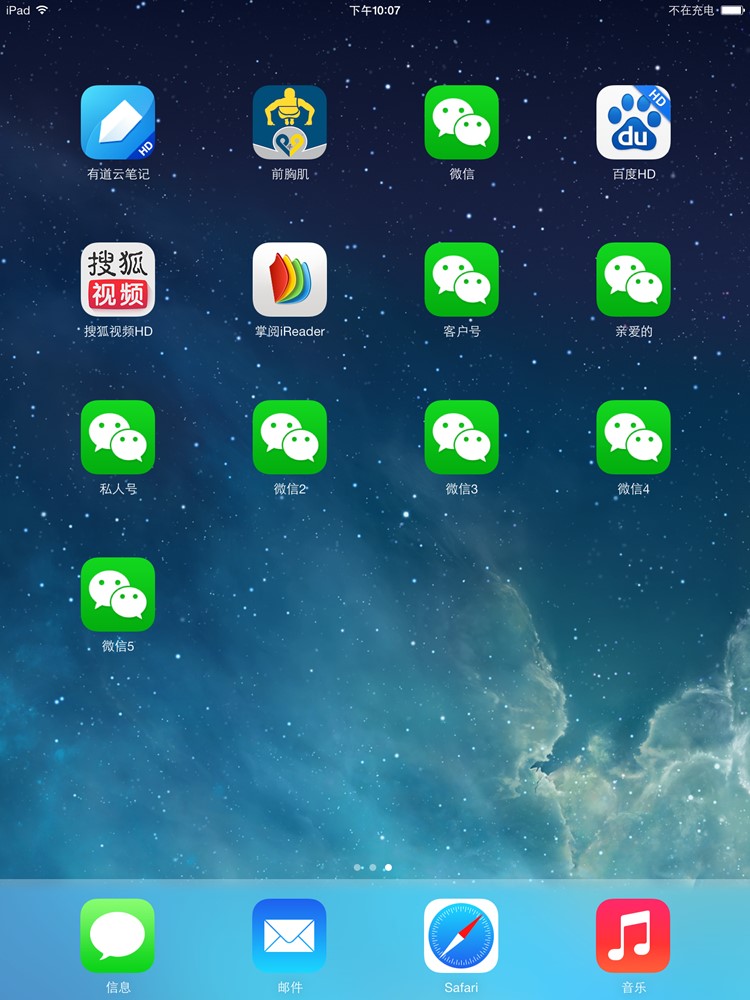The height and width of the screenshot is (1000, 750).
Task: Open the 邮件 mail app
Action: click(x=290, y=936)
